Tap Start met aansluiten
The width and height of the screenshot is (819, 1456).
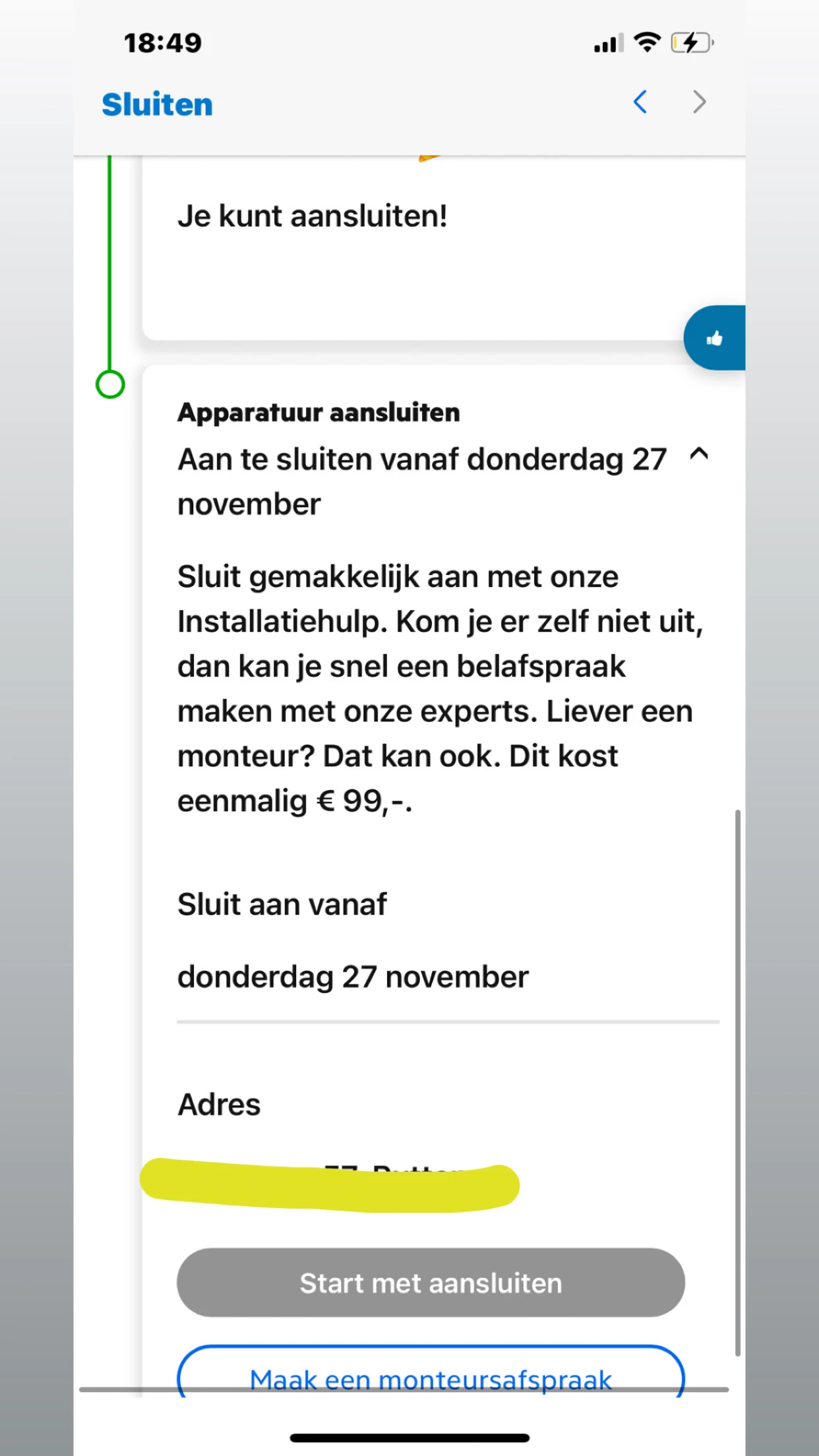431,1283
